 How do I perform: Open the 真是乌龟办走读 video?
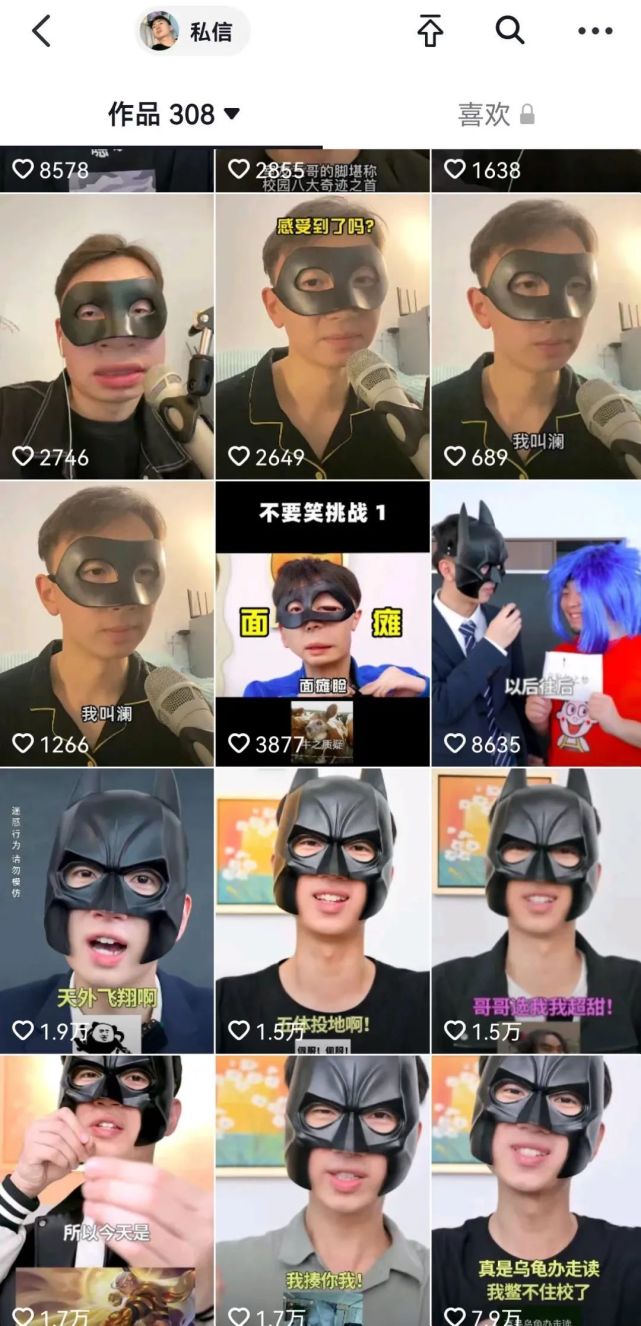[537, 1190]
